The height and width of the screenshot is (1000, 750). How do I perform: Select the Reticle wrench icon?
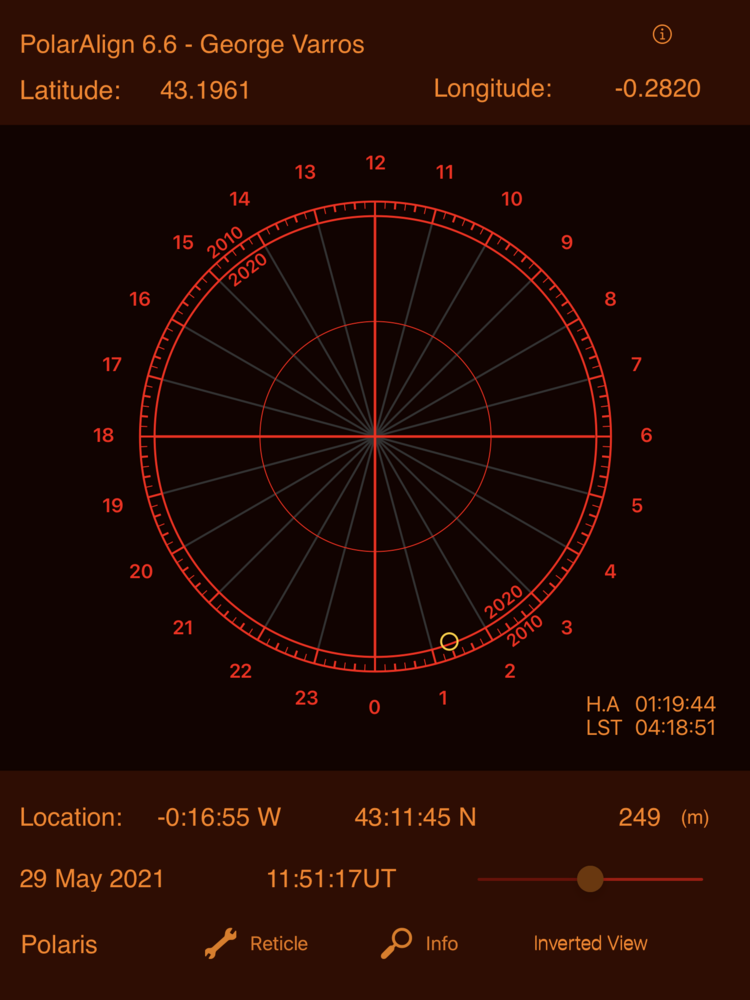tap(222, 942)
